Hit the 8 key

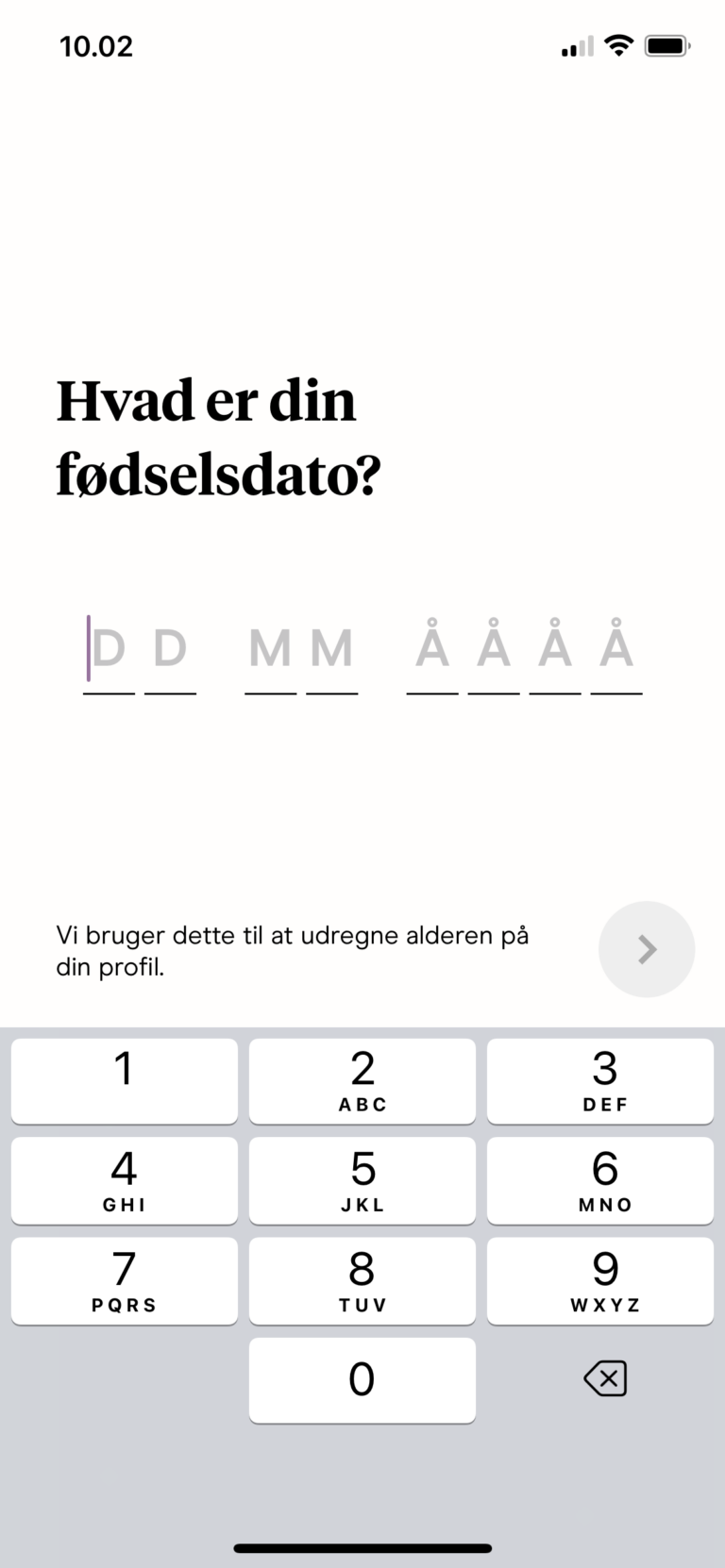click(362, 1280)
